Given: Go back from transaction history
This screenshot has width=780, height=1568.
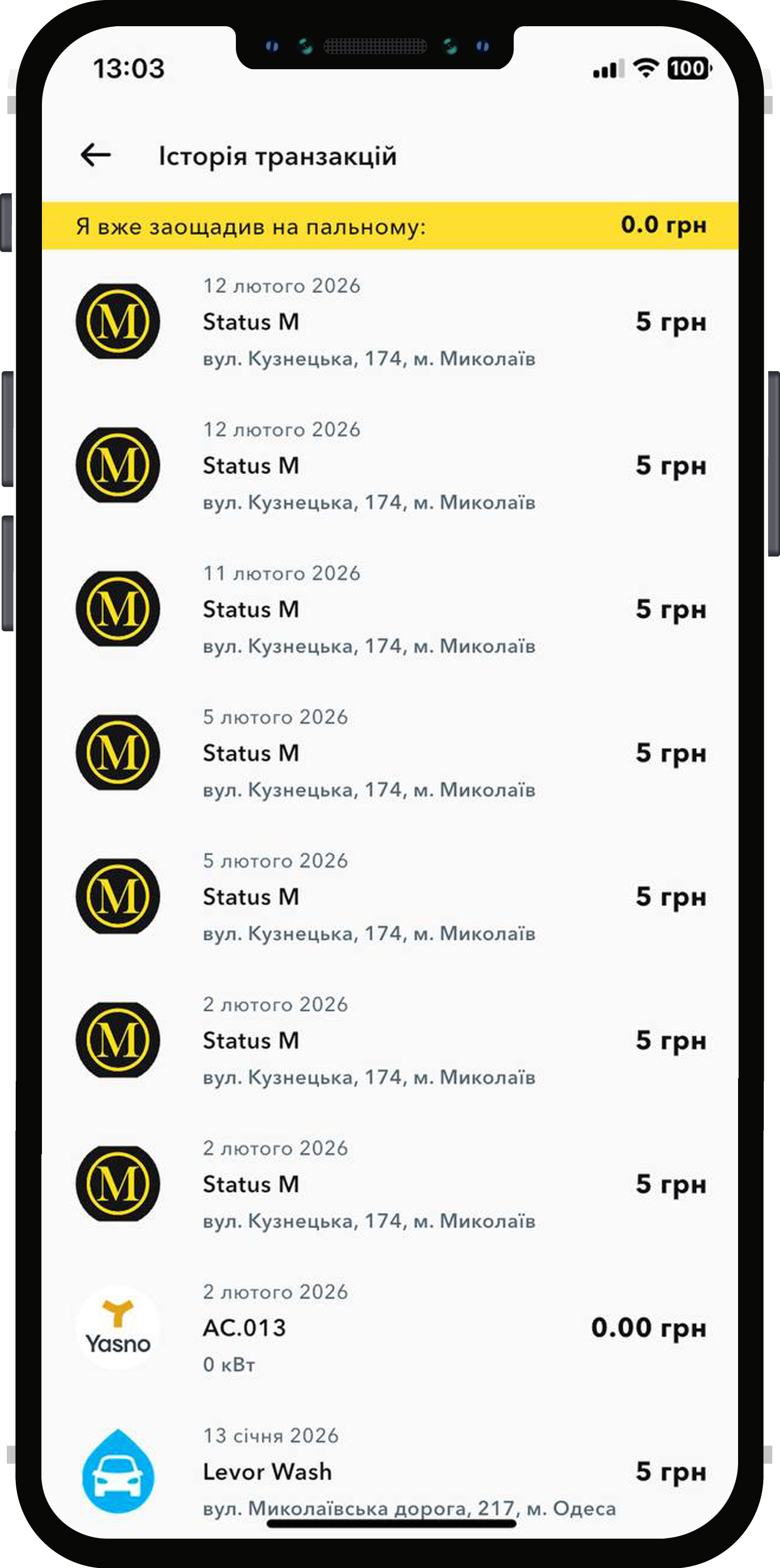Looking at the screenshot, I should [x=95, y=155].
